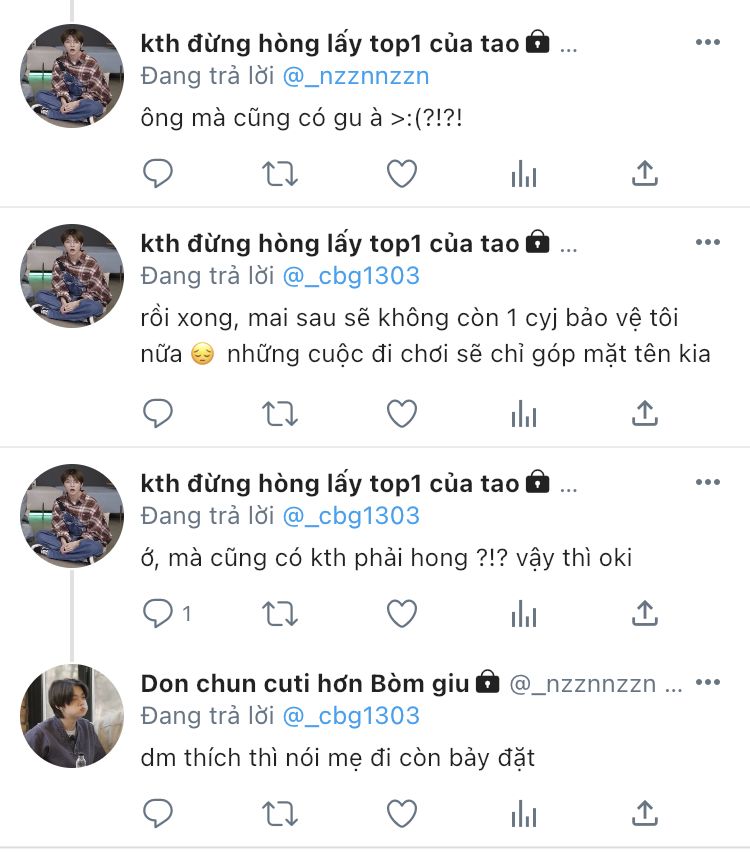Image resolution: width=750 pixels, height=852 pixels.
Task: Share the "rồi xong, mai sau" tweet
Action: (645, 413)
